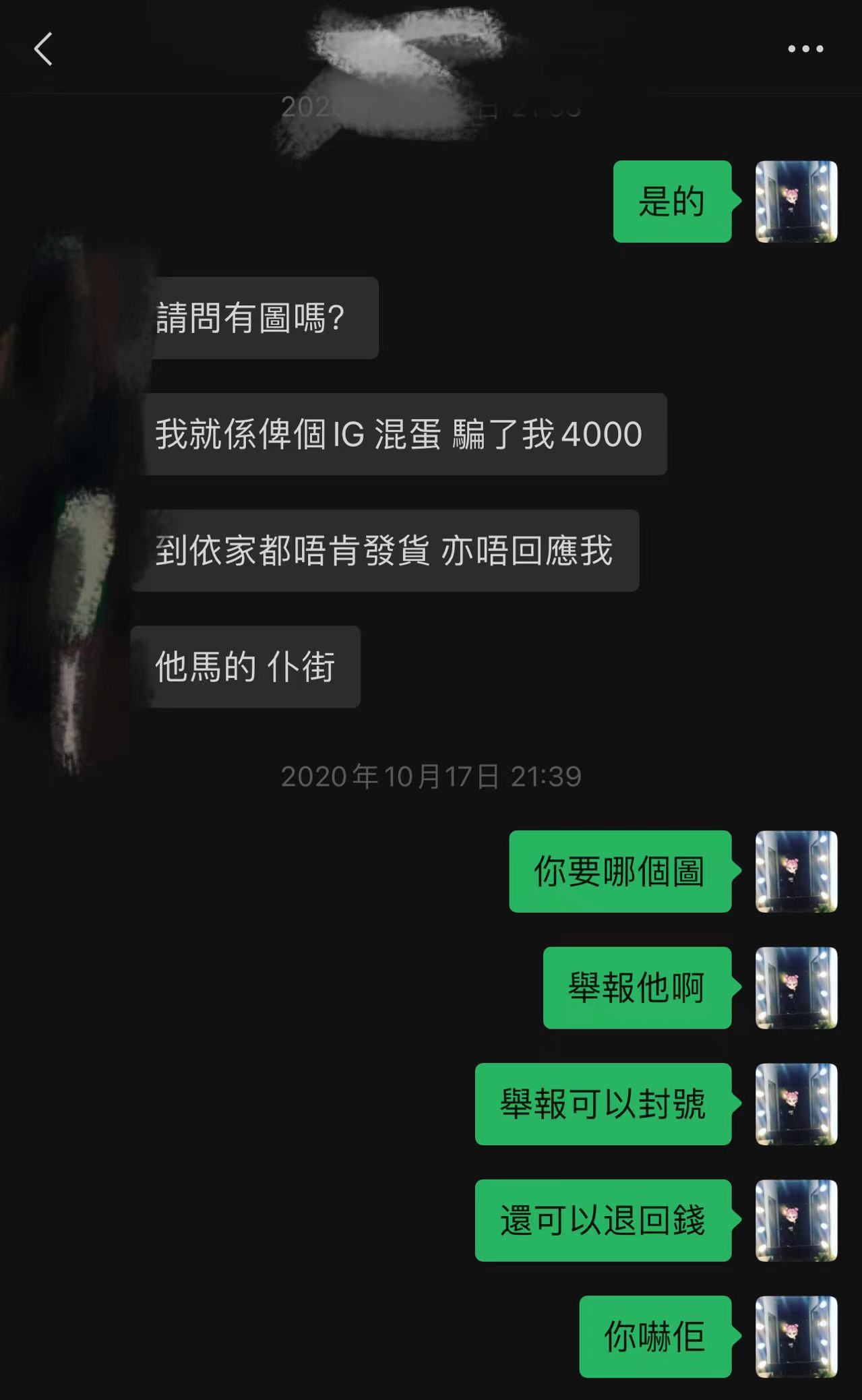
Task: Open profile picture next to 你要哪個圖
Action: (796, 872)
